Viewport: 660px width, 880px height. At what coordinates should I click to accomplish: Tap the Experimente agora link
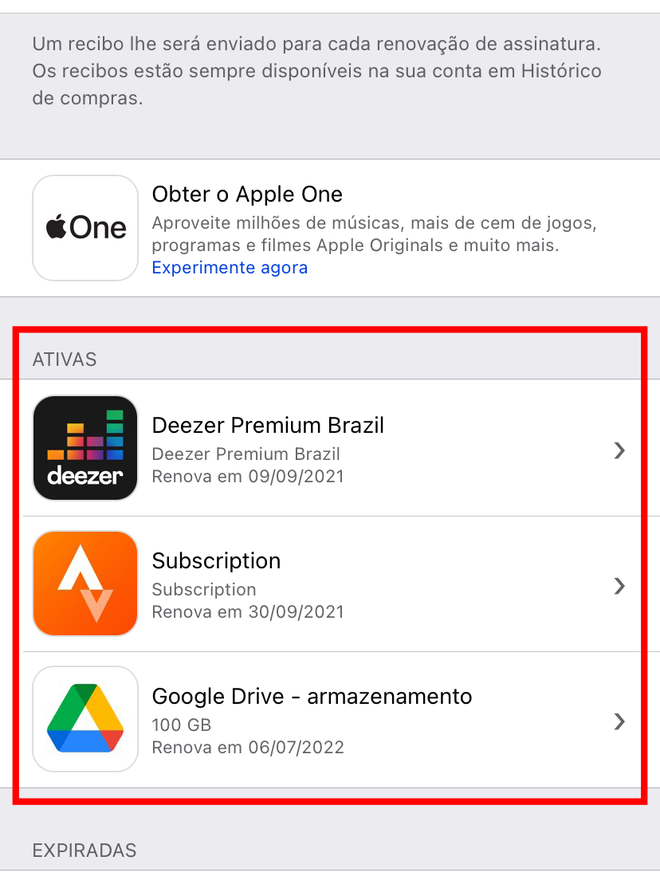(x=230, y=268)
